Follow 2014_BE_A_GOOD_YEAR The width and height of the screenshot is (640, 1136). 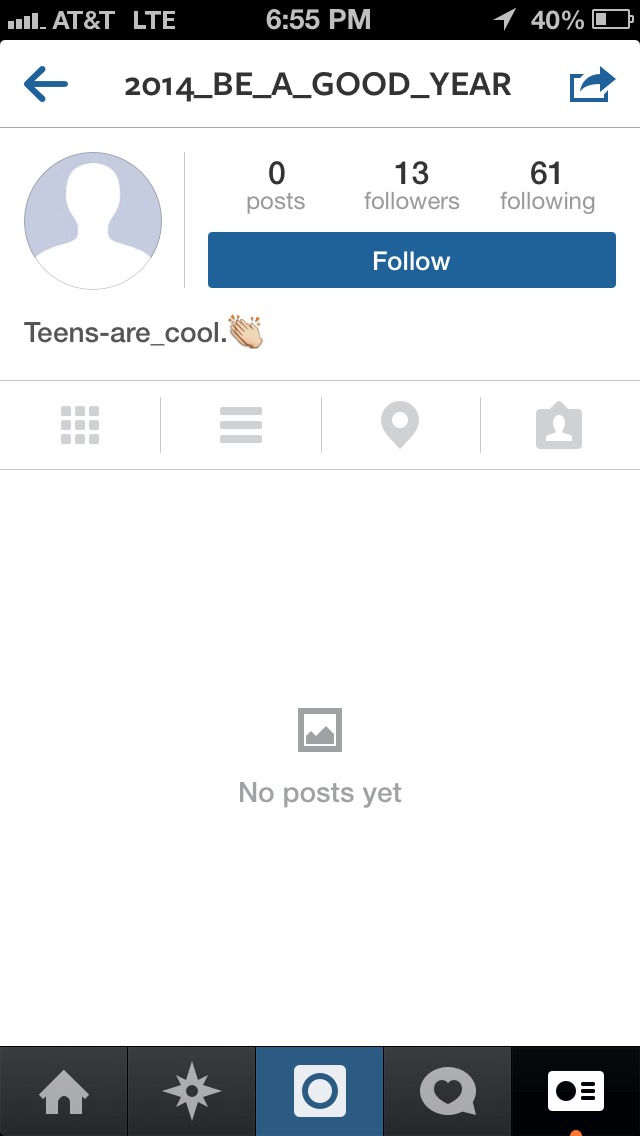[x=412, y=260]
